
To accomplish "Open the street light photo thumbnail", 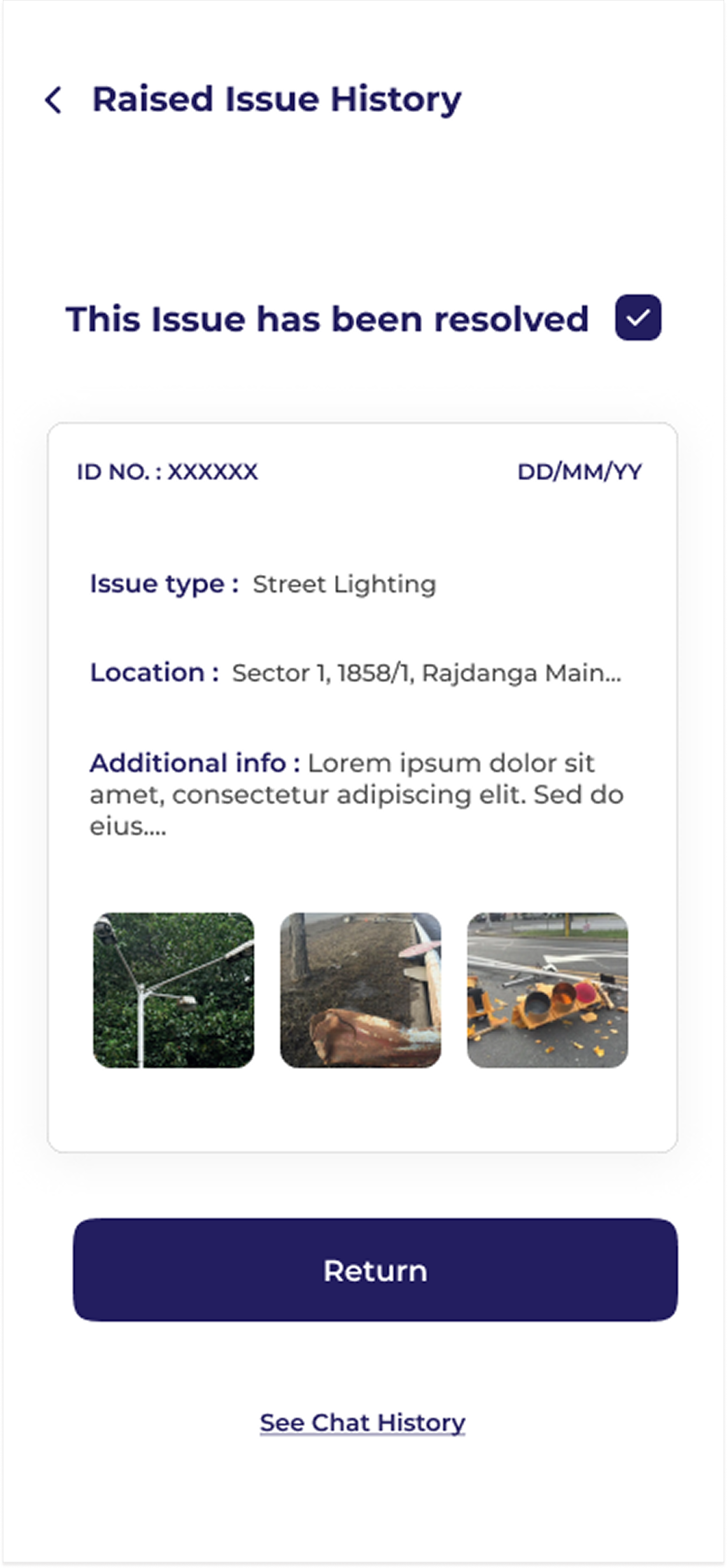I will pyautogui.click(x=174, y=990).
